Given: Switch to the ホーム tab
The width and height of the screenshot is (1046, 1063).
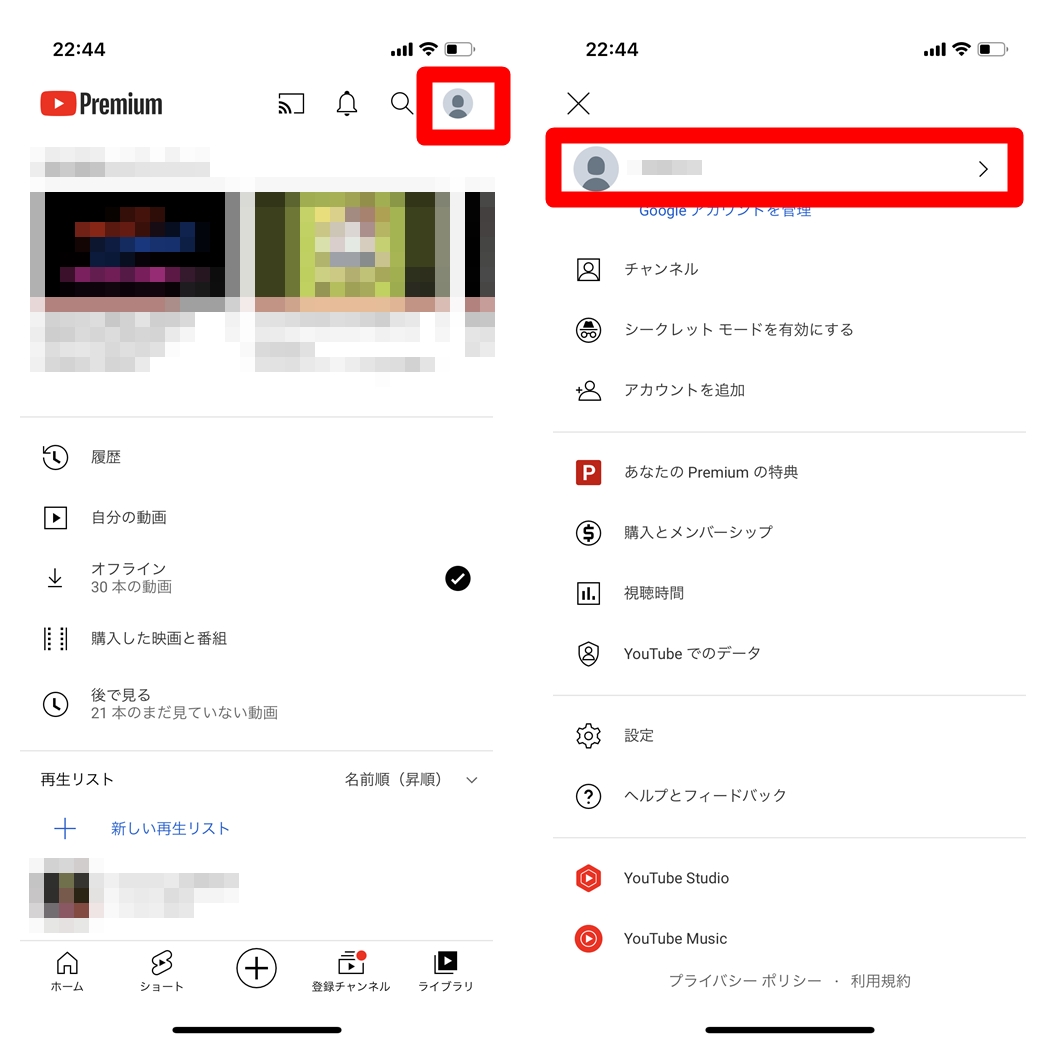Looking at the screenshot, I should pyautogui.click(x=67, y=971).
